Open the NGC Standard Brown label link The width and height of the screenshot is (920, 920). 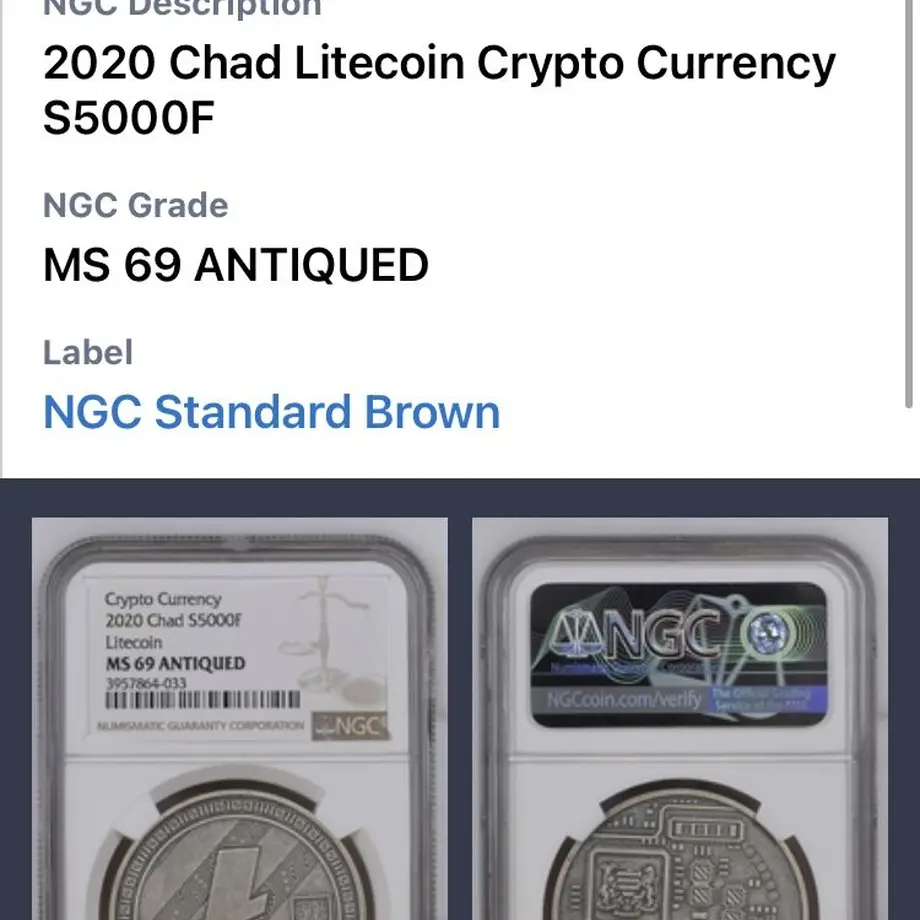[x=271, y=412]
